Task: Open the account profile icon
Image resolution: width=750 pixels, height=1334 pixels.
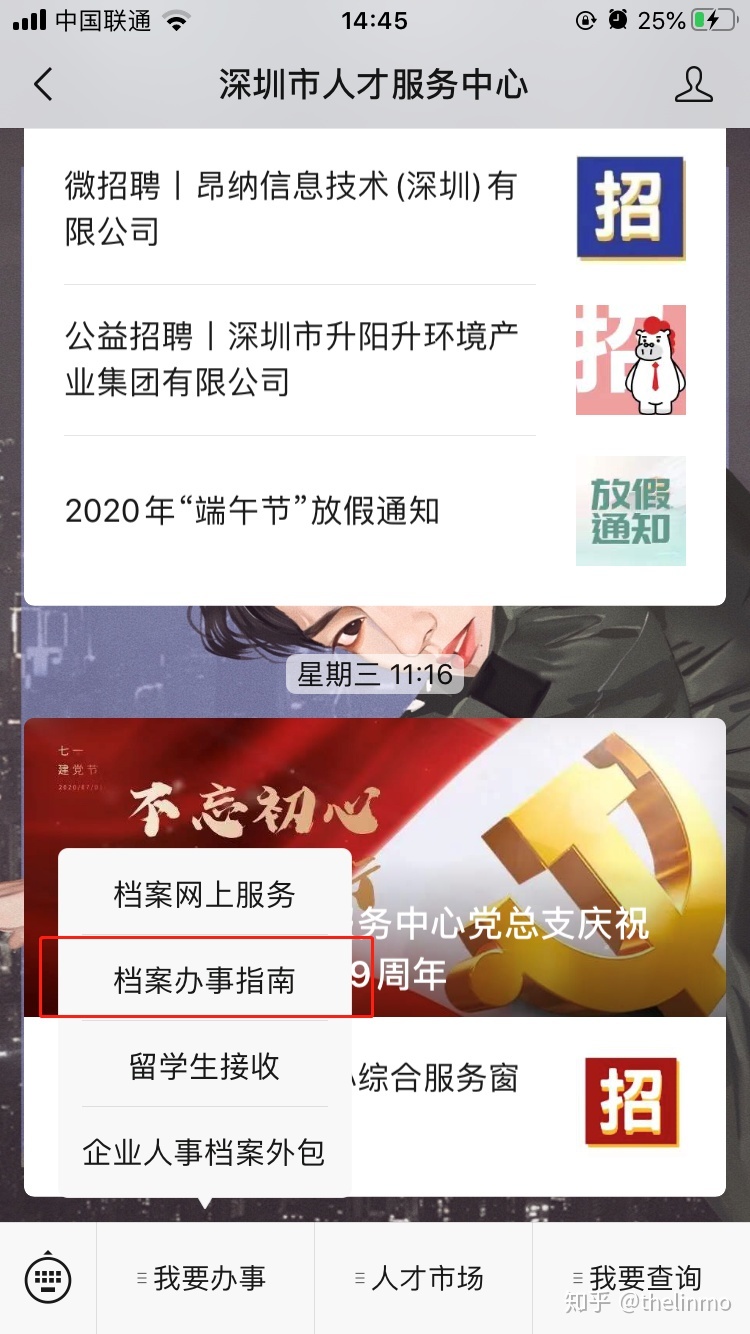Action: pyautogui.click(x=693, y=85)
